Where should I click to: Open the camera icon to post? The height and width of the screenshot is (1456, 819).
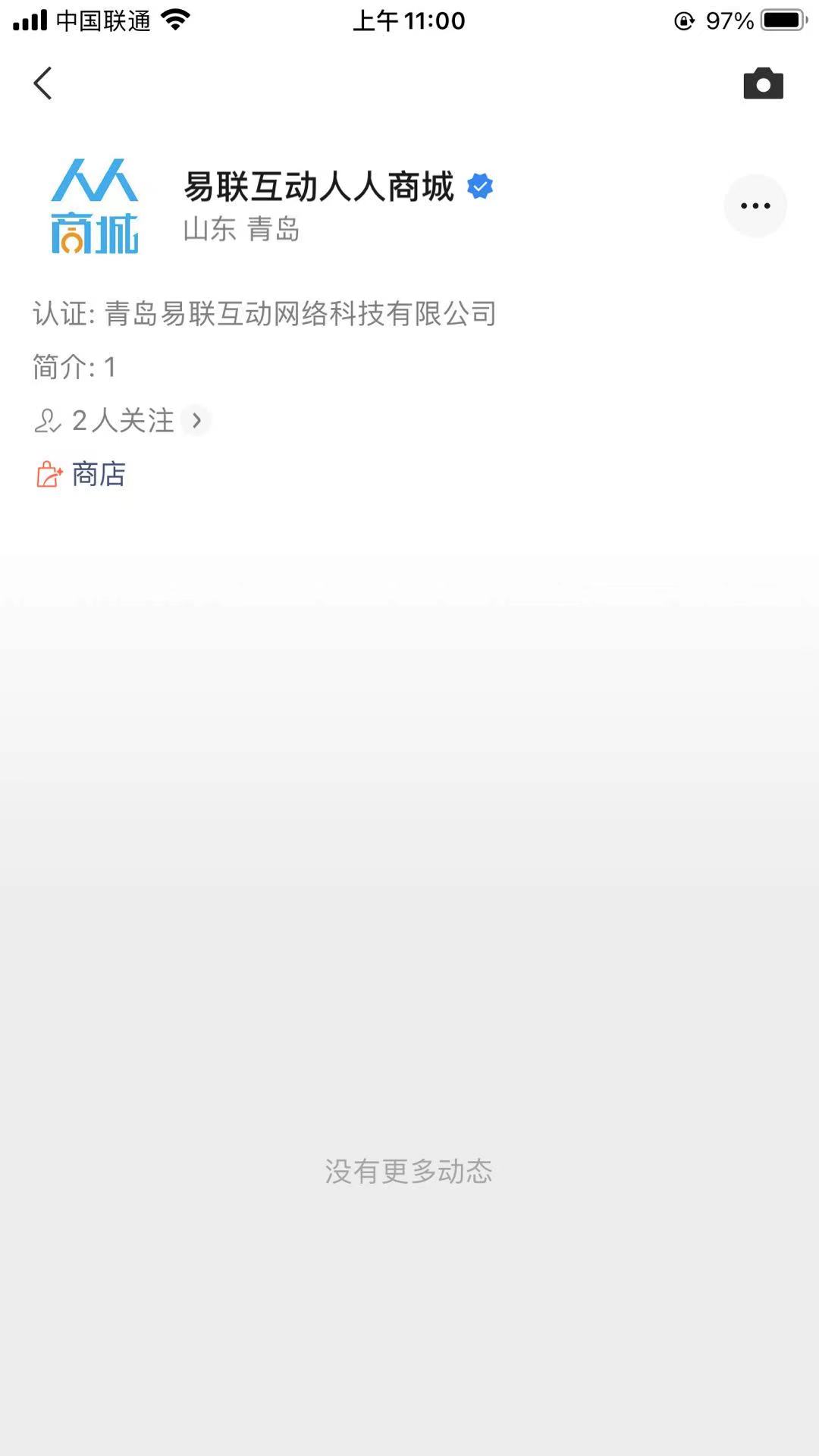point(763,84)
